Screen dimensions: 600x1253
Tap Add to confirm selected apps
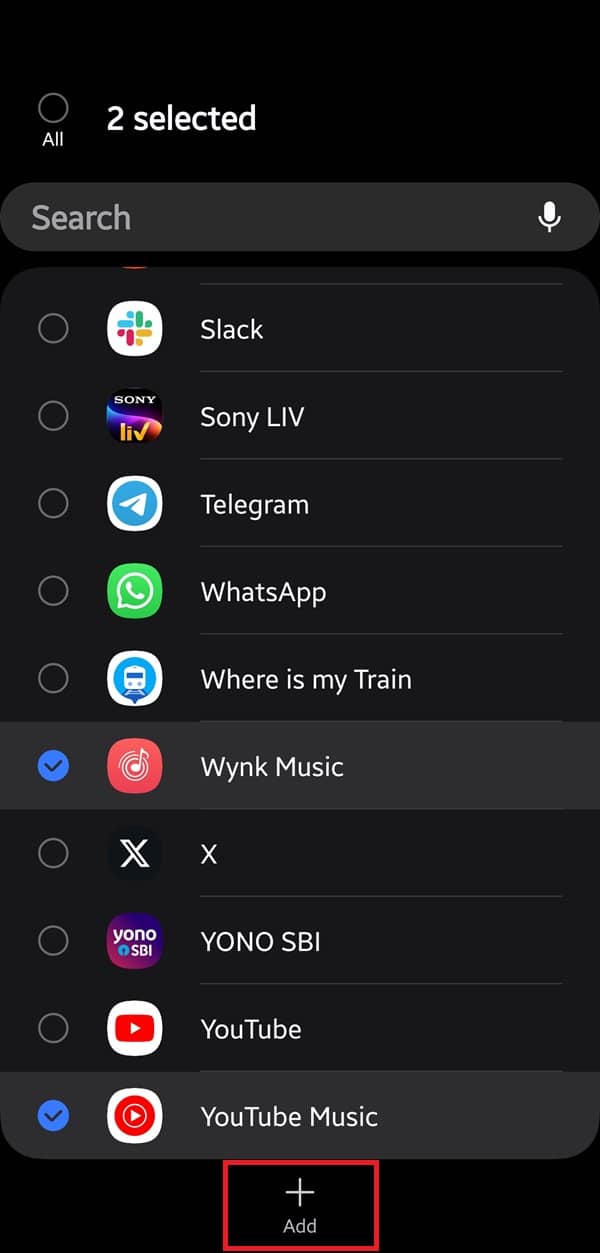point(300,1205)
